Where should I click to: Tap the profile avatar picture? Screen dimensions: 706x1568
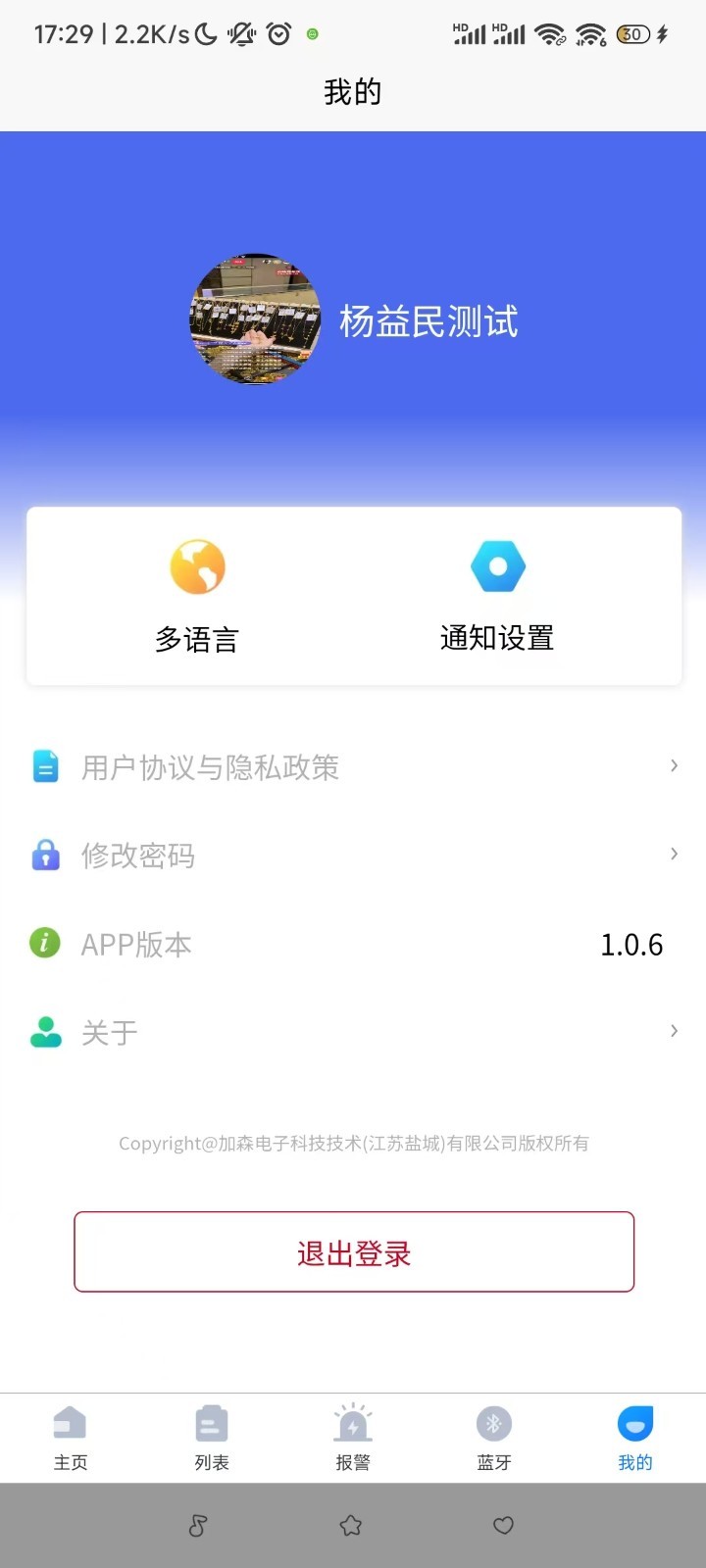(255, 319)
